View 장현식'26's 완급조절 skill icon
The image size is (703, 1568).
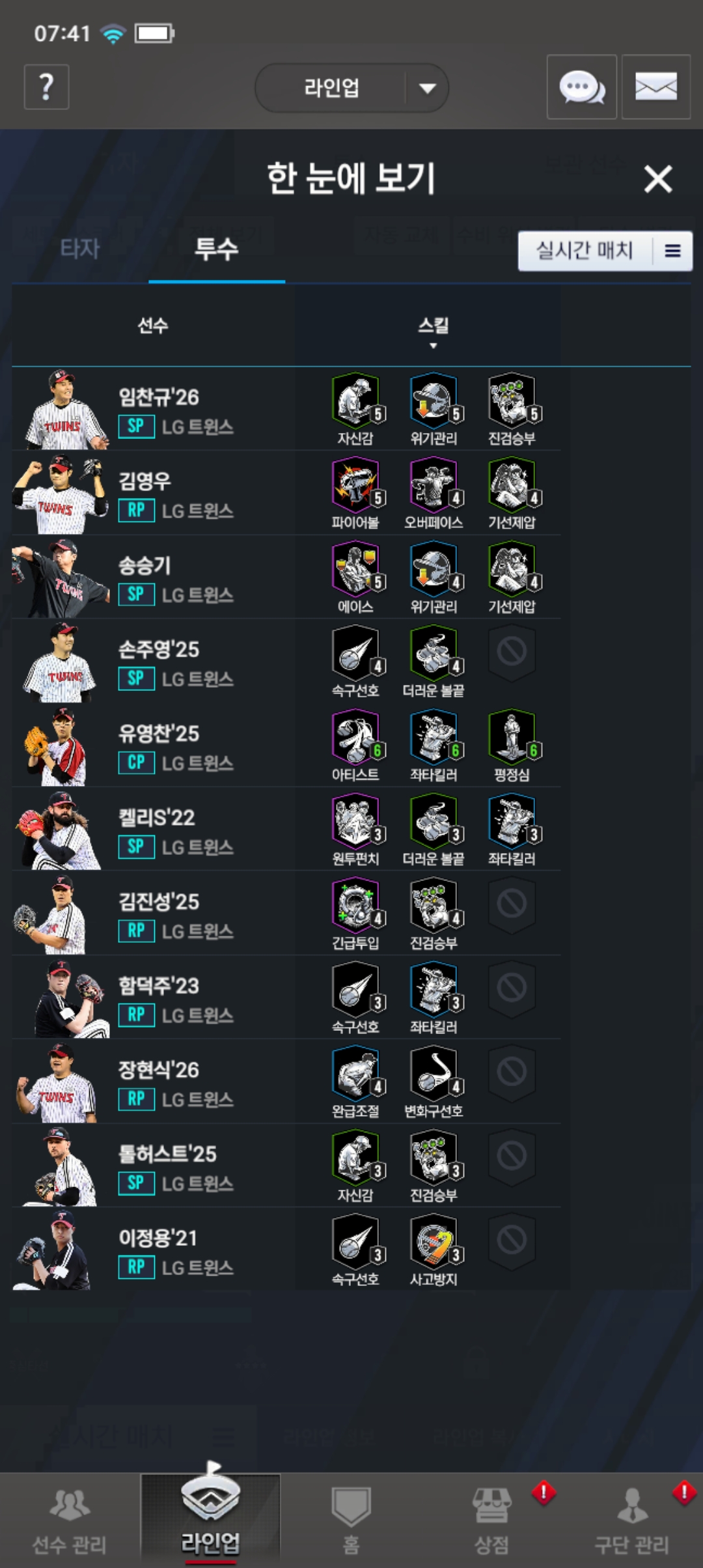pos(357,1074)
